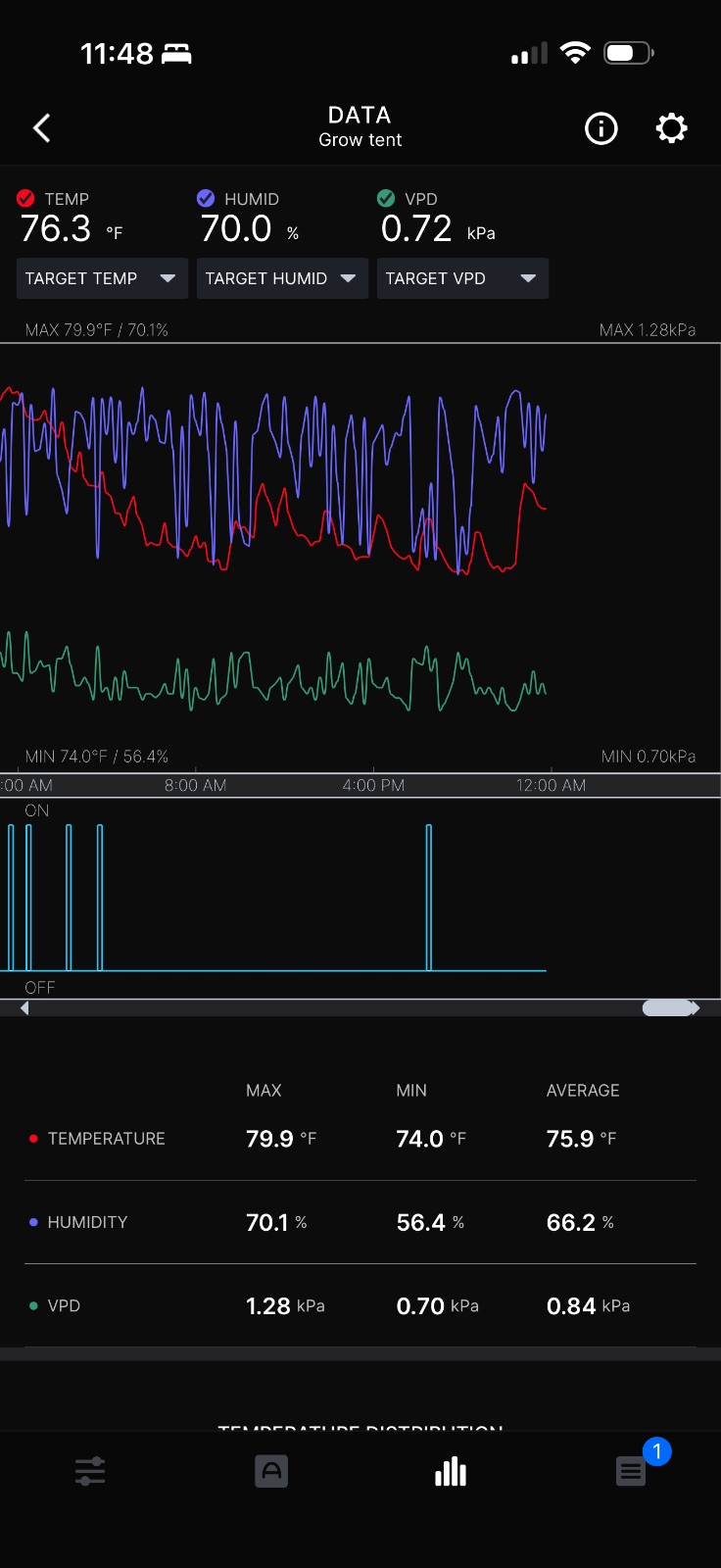721x1568 pixels.
Task: Expand the TARGET VPD dropdown
Action: pos(462,278)
